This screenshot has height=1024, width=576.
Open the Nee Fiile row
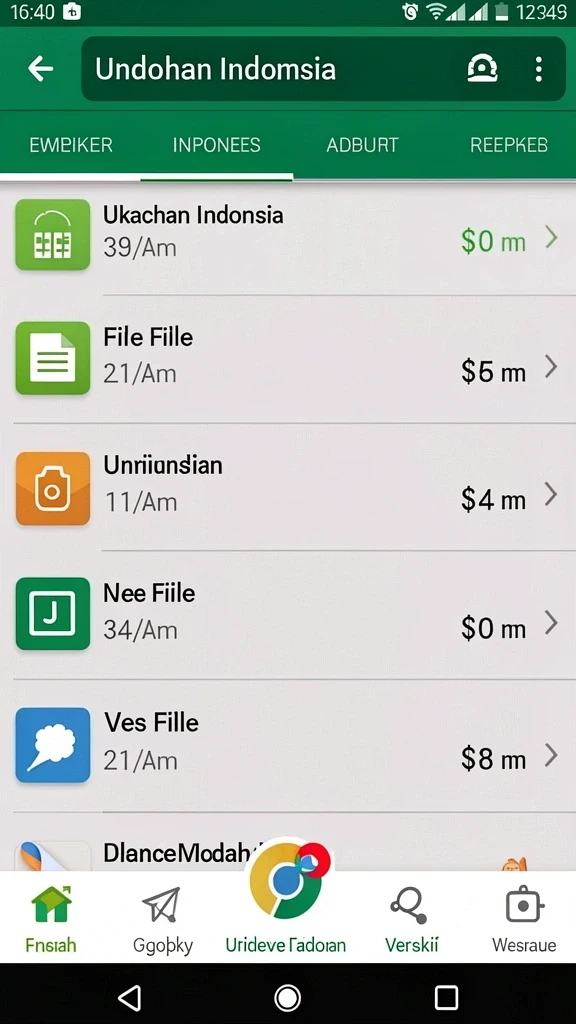pos(288,614)
